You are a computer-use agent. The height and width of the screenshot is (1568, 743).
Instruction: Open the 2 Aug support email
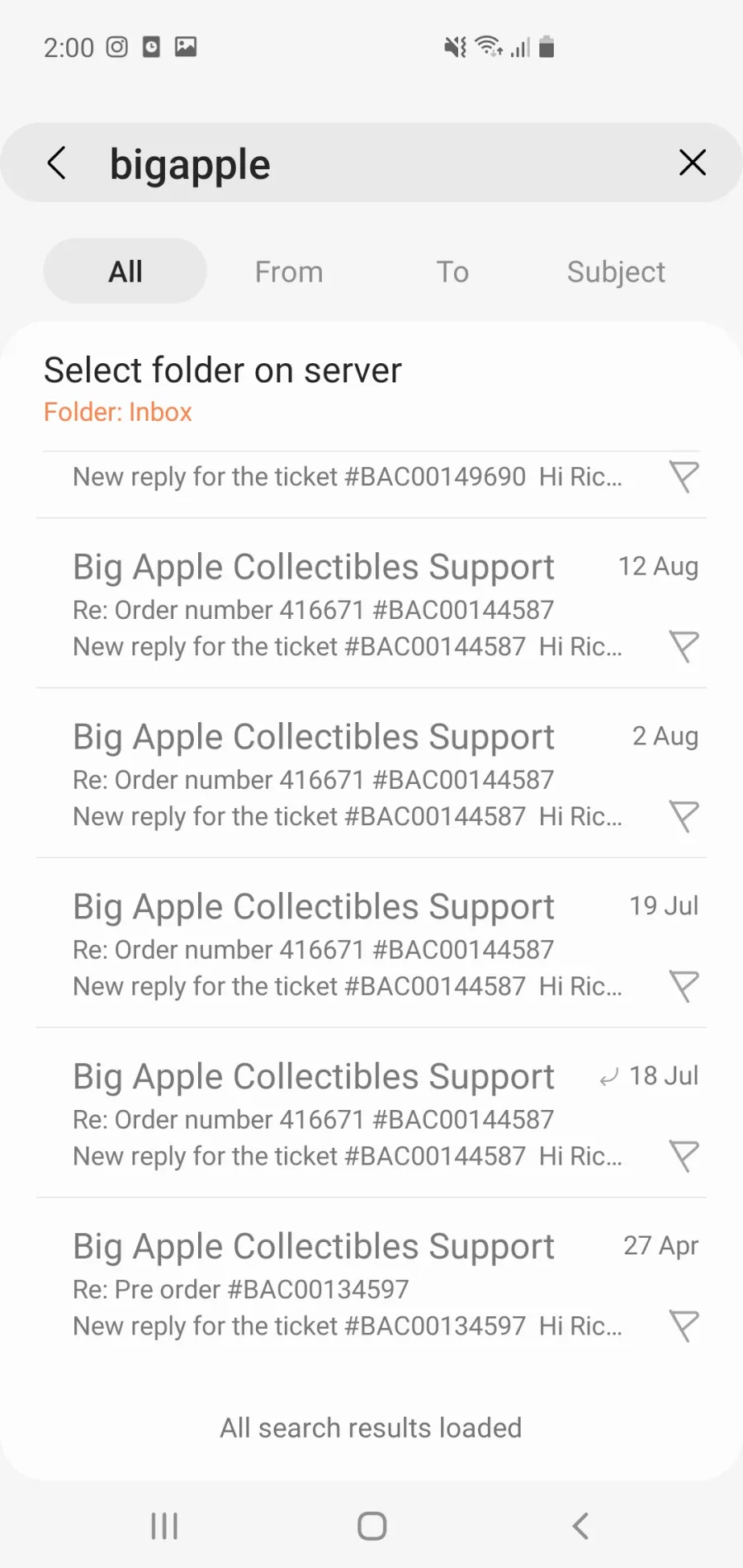click(x=371, y=774)
